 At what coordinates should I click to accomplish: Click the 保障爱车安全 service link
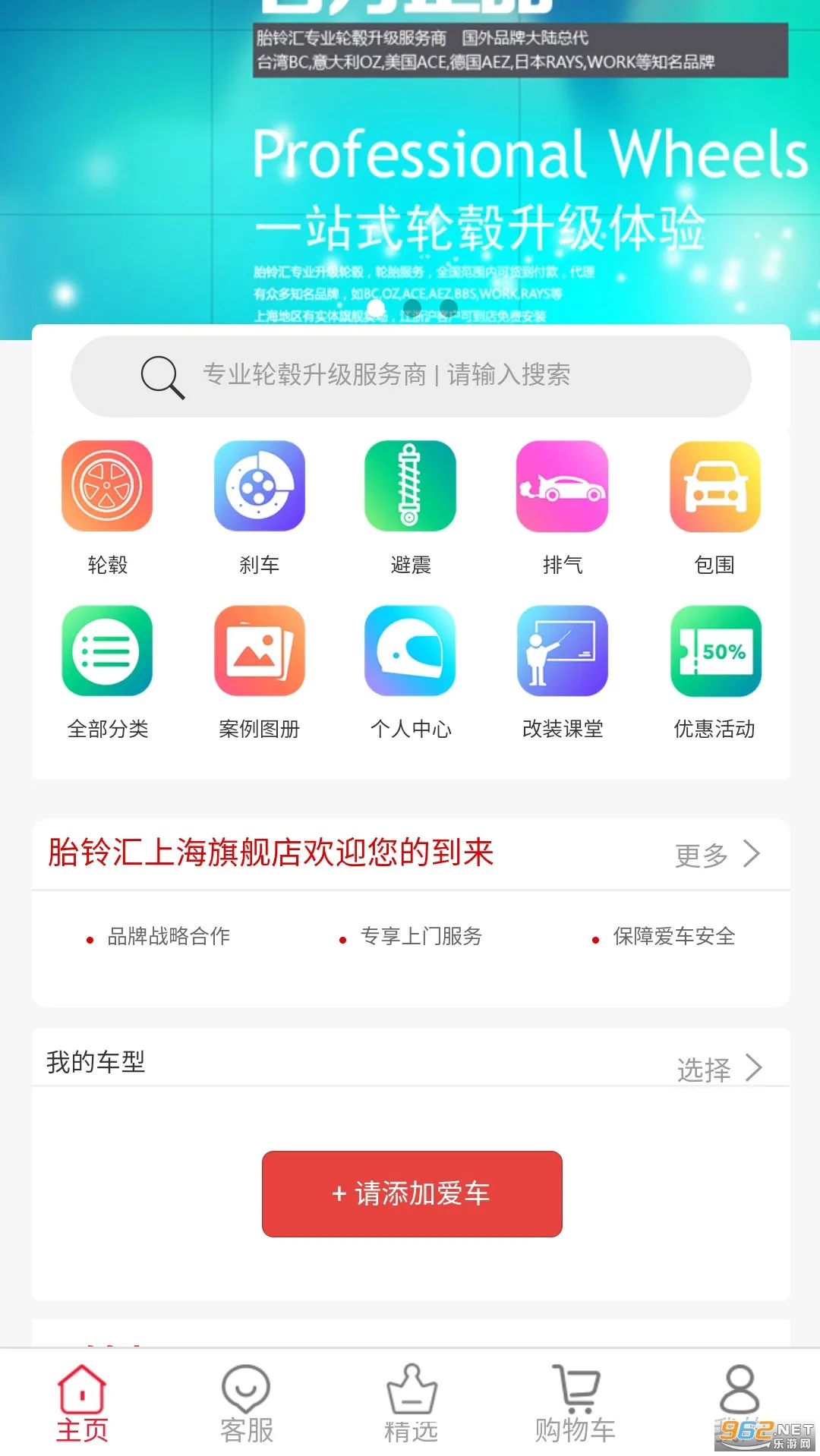673,938
